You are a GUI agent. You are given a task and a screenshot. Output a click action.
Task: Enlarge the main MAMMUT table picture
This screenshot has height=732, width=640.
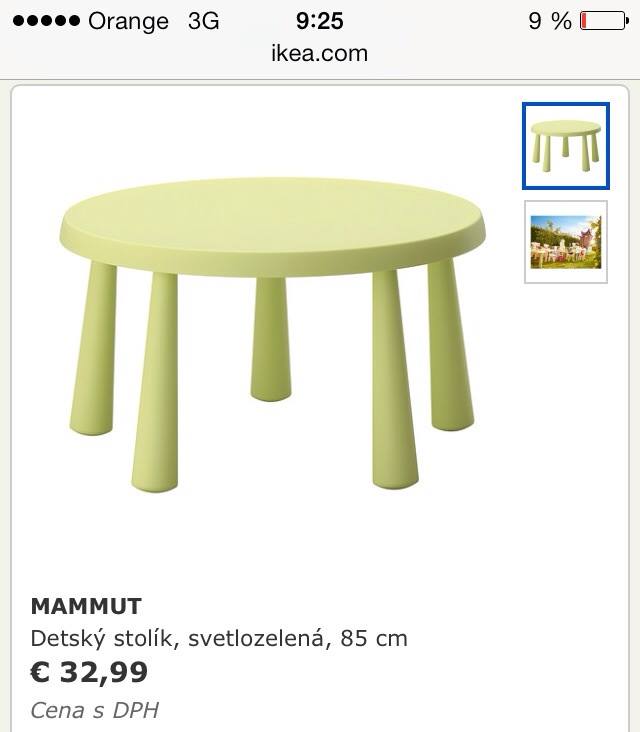272,330
